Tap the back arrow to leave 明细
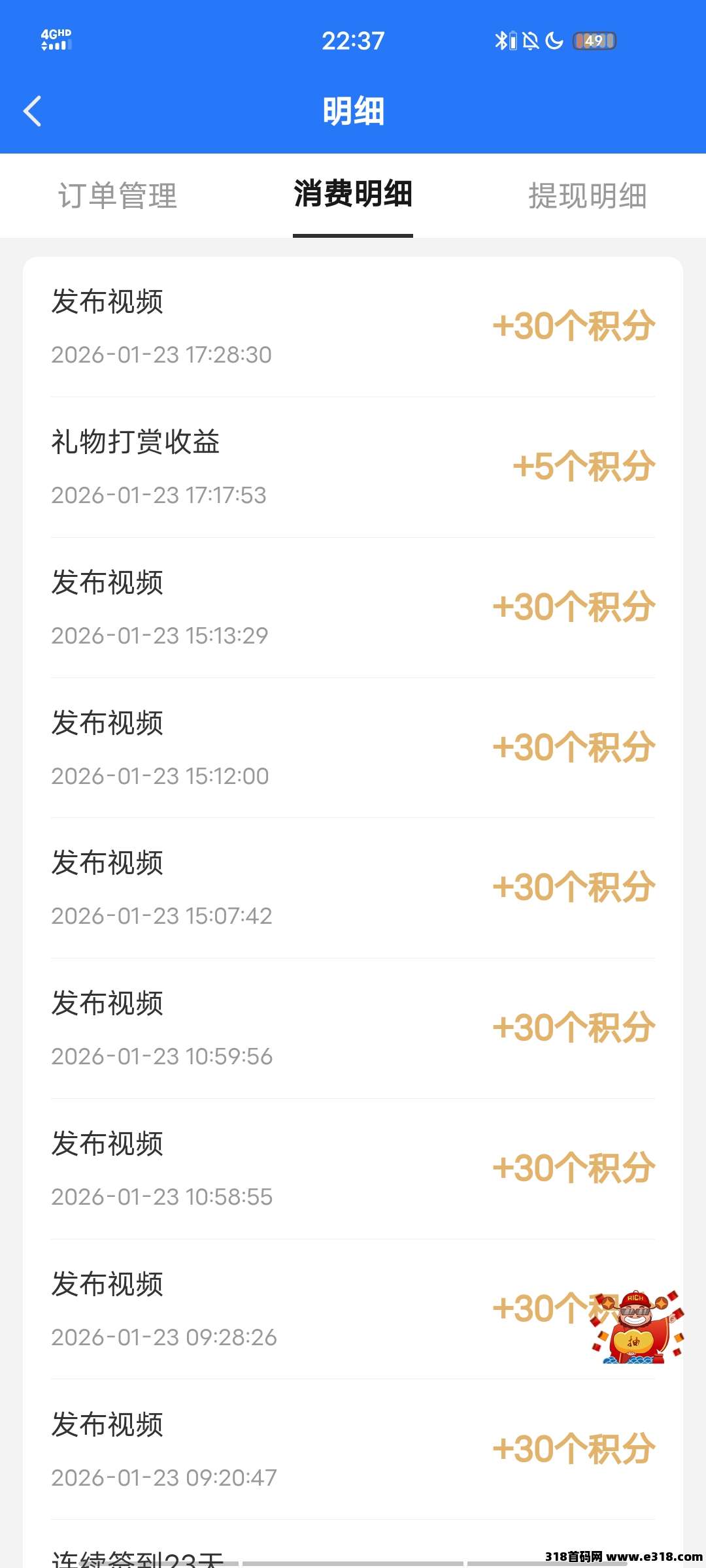This screenshot has width=706, height=1568. pos(32,111)
